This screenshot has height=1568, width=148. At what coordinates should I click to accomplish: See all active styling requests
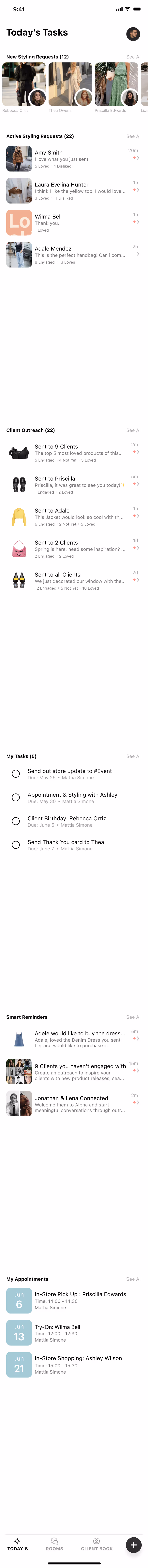133,136
